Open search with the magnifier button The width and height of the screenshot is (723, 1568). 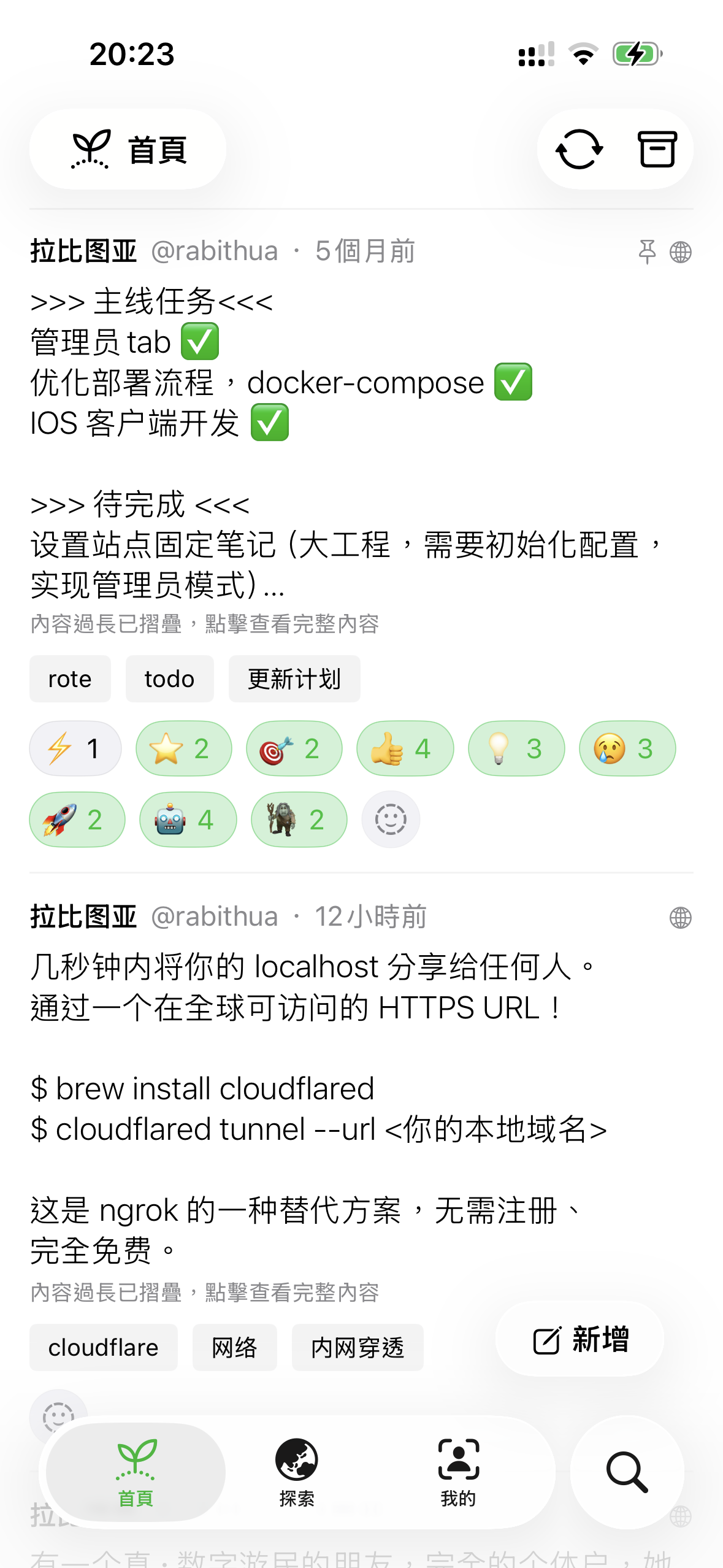click(627, 1472)
